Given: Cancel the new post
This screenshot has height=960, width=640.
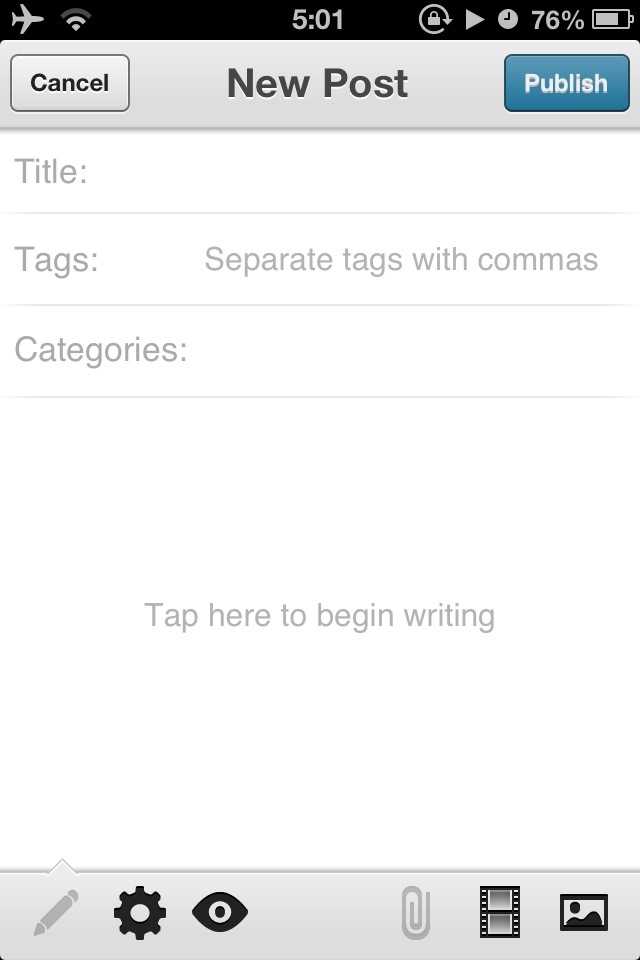Looking at the screenshot, I should click(x=70, y=83).
